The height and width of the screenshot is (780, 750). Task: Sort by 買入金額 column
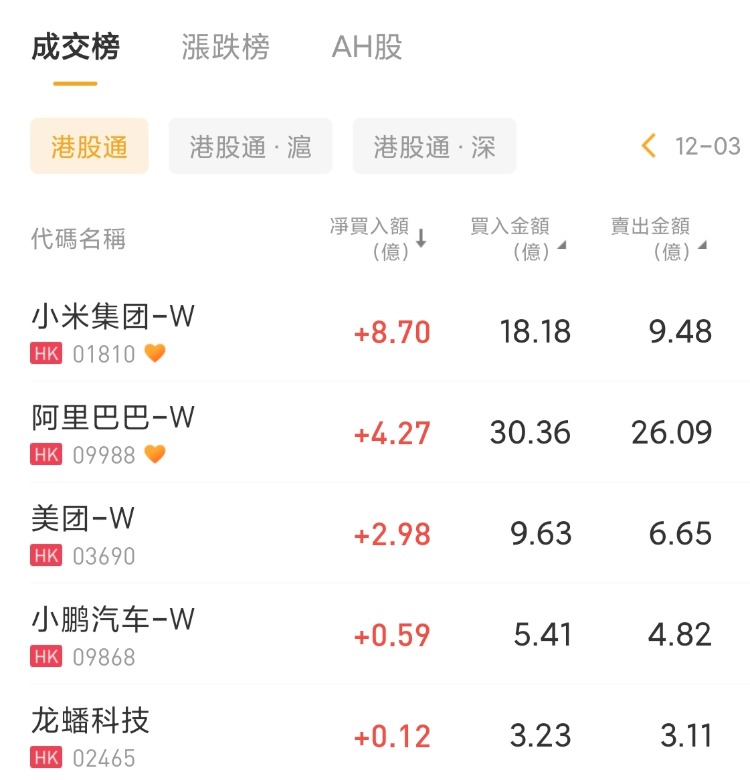coord(516,239)
